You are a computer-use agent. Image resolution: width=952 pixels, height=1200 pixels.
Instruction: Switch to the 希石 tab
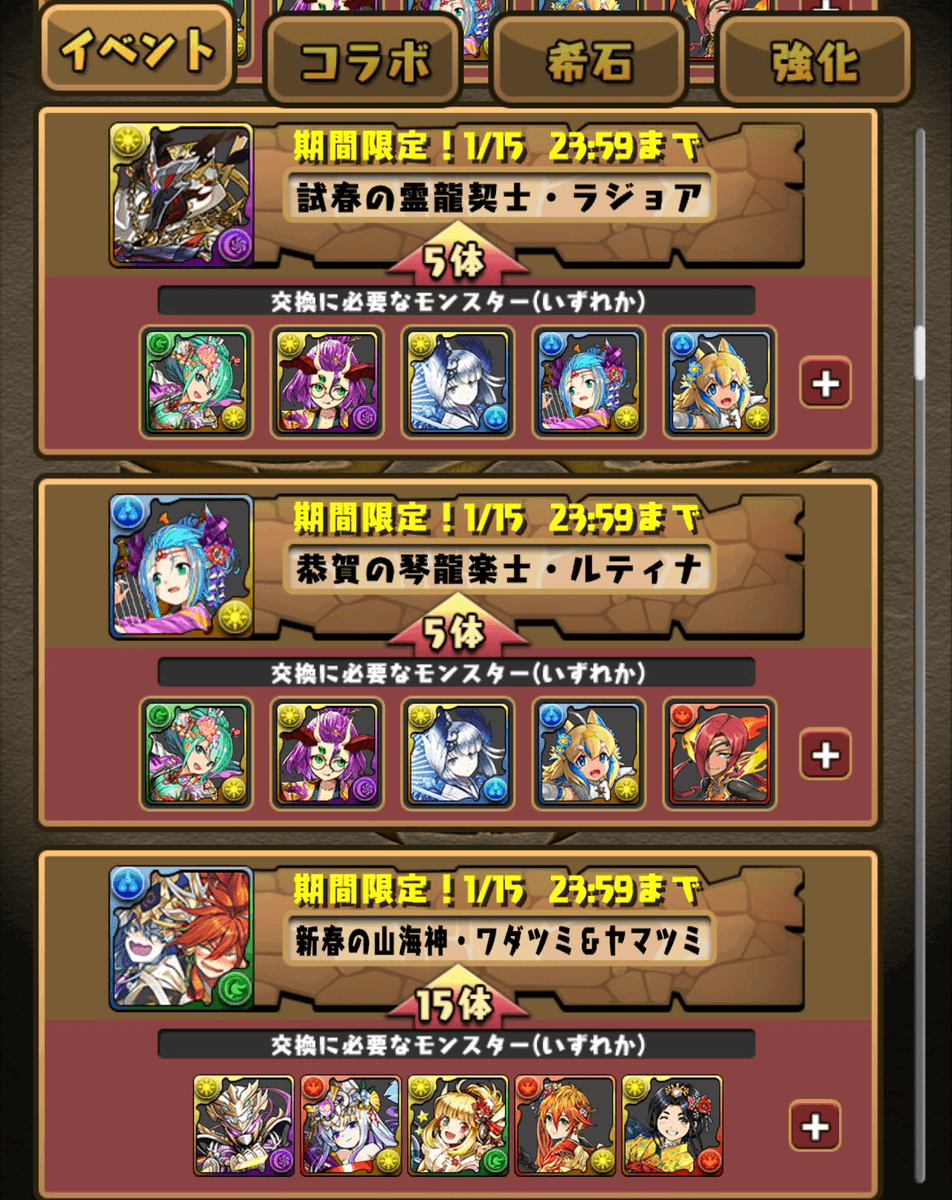coord(589,62)
